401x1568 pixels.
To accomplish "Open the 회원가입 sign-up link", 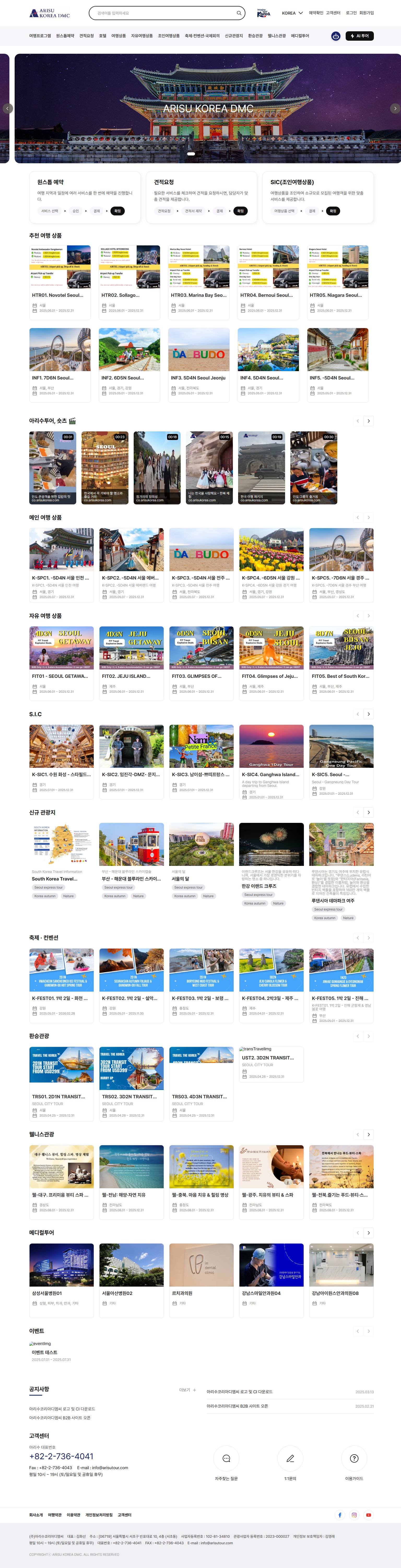I will coord(366,13).
